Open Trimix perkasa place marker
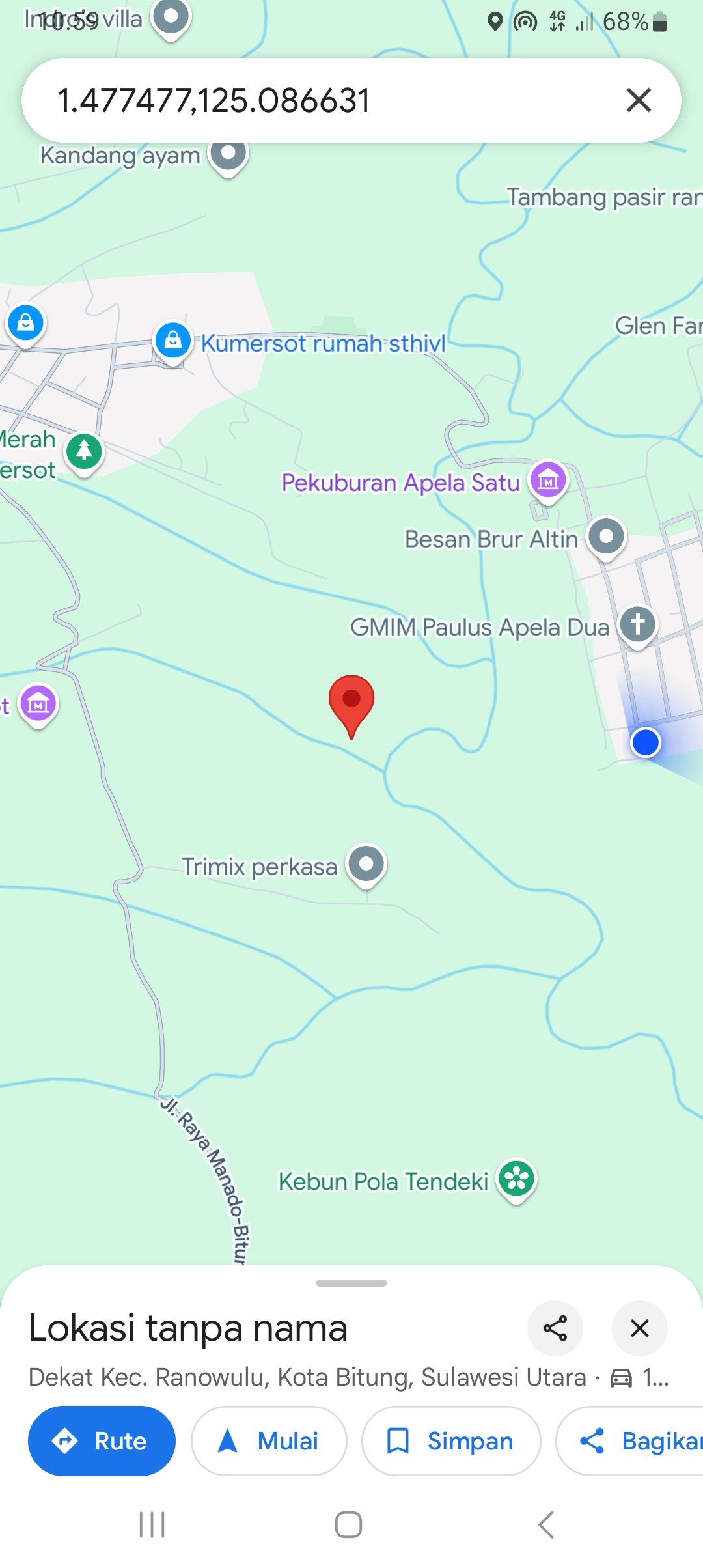Screen dimensions: 703x1568 [x=366, y=865]
